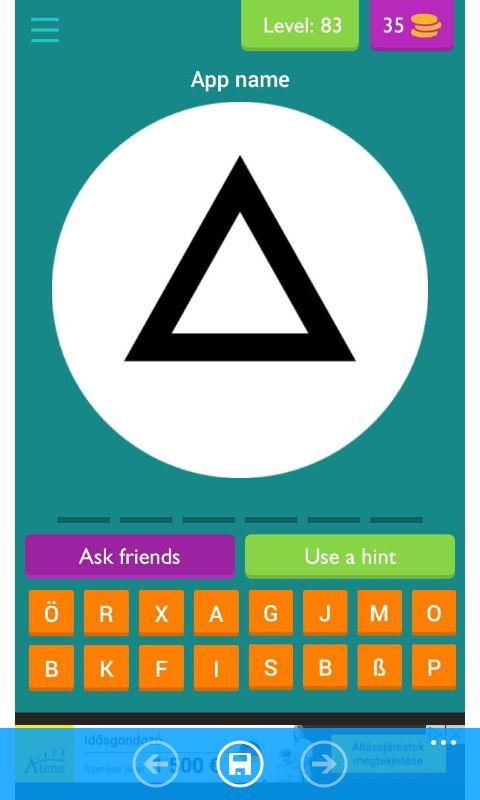480x800 pixels.
Task: Save with the floppy disk icon
Action: click(240, 764)
